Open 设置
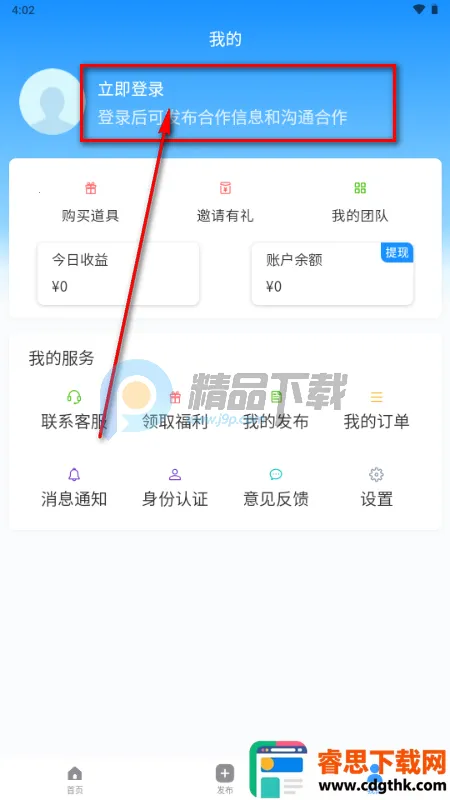 click(377, 488)
